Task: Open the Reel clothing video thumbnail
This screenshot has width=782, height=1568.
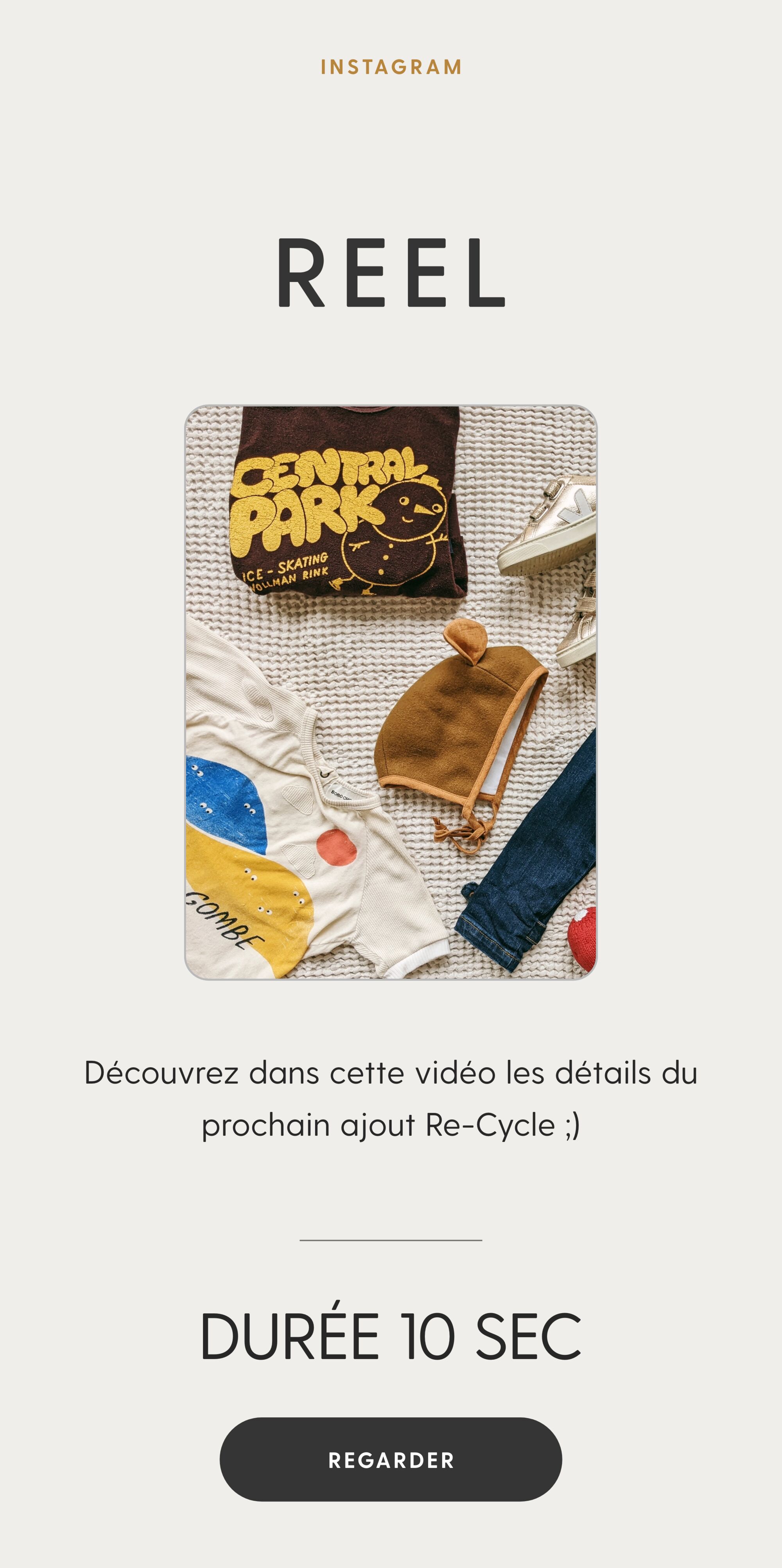Action: click(391, 692)
